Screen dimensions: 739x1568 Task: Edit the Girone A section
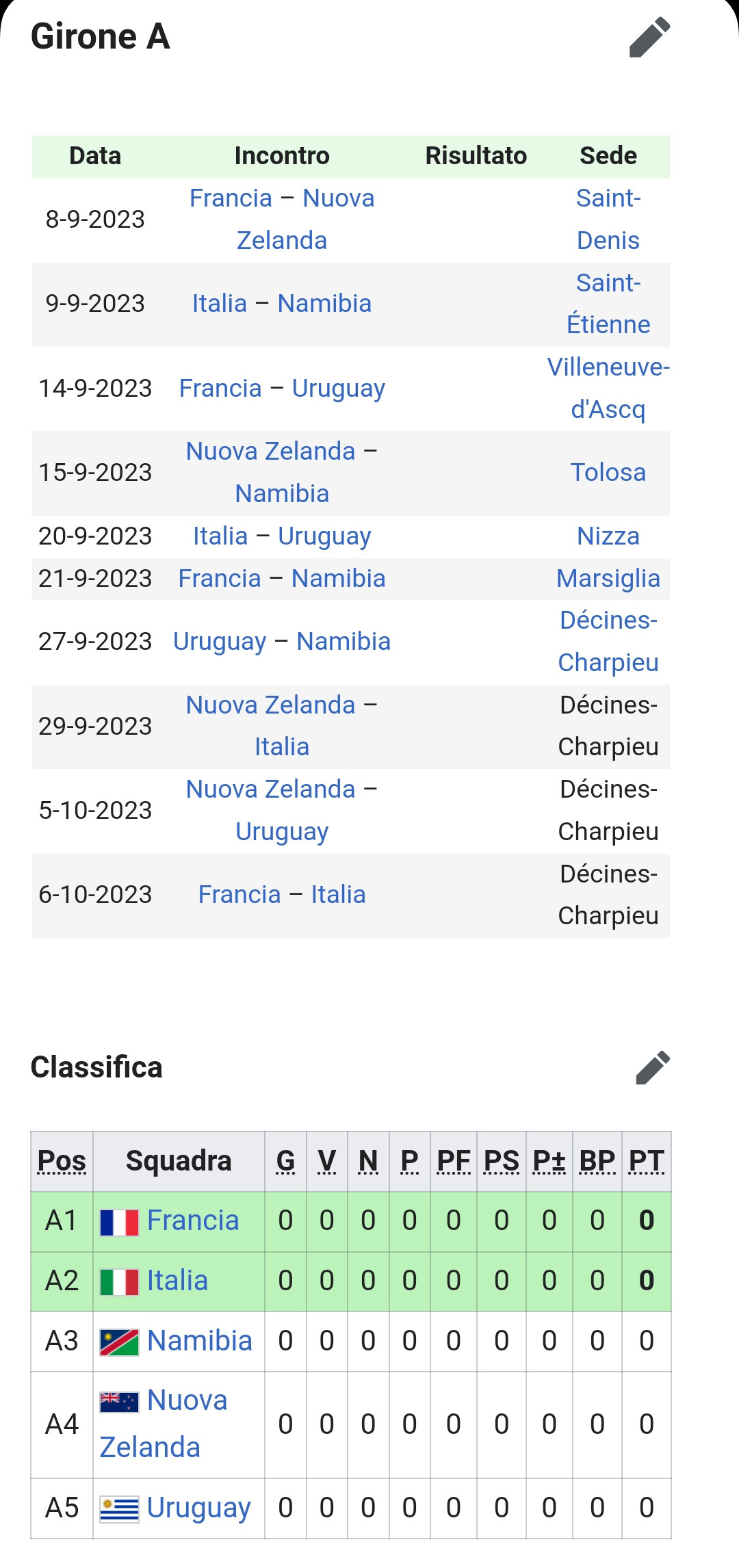click(x=649, y=37)
